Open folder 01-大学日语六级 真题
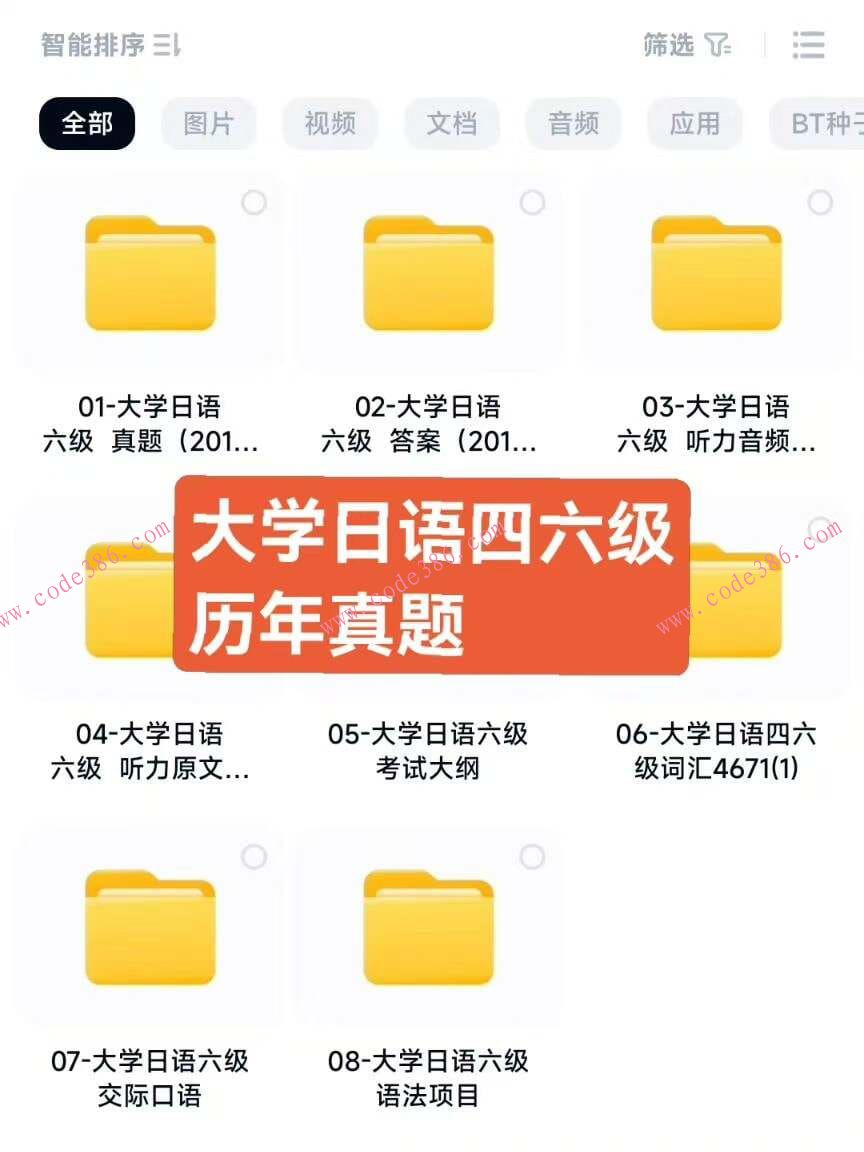 pos(150,275)
